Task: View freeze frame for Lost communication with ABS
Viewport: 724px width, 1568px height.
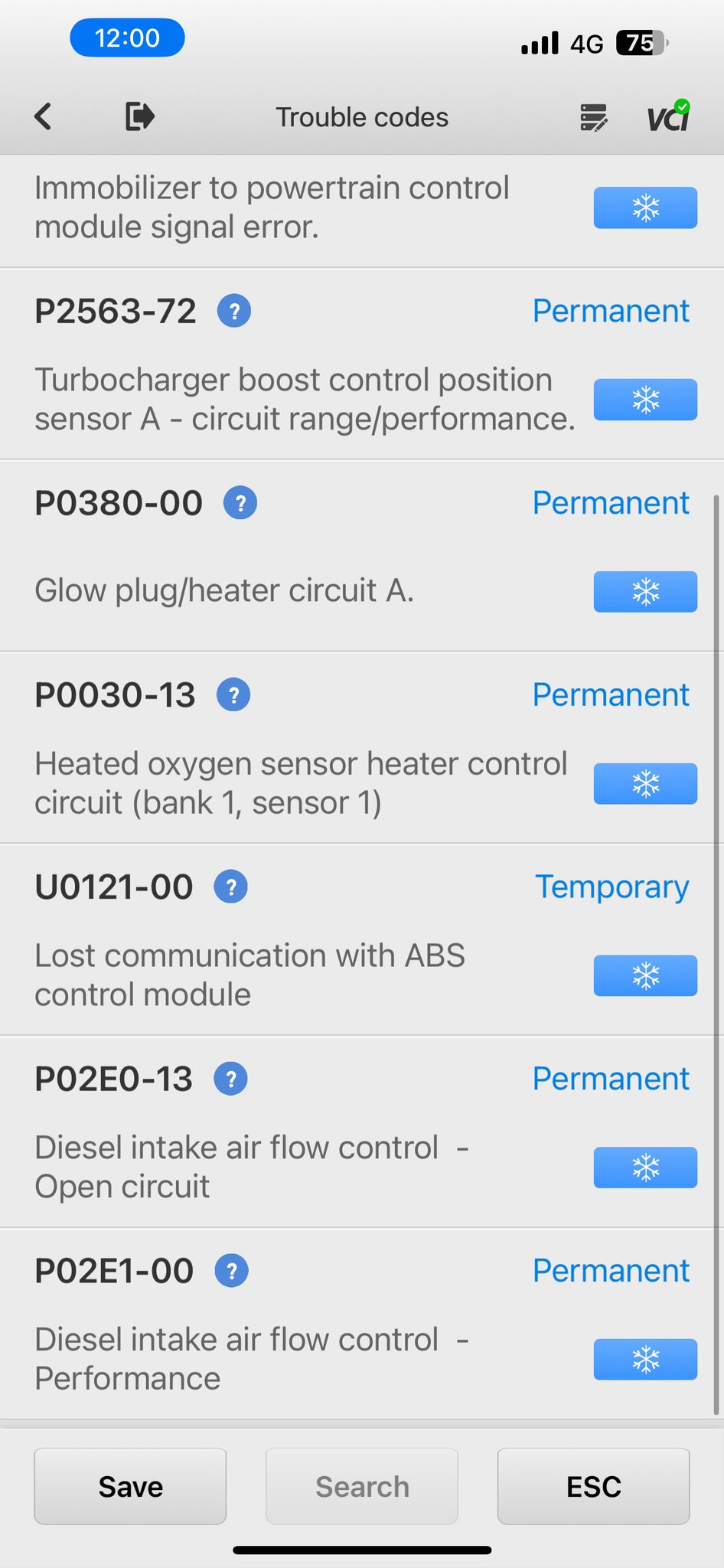Action: (645, 975)
